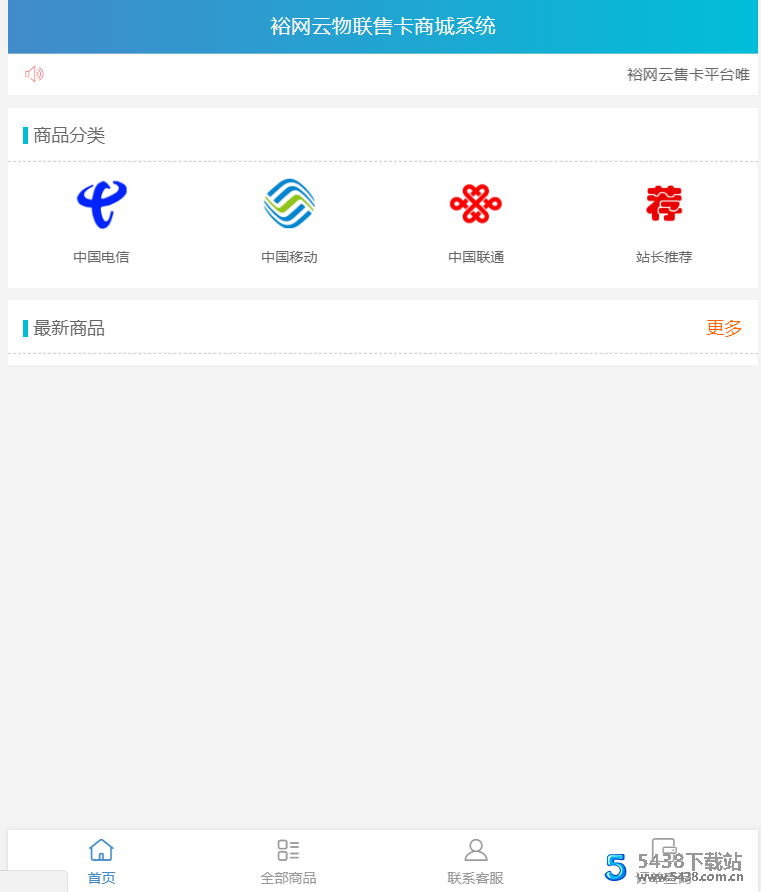Switch to the 首页 tab
Screen dimensions: 761x892
(101, 861)
